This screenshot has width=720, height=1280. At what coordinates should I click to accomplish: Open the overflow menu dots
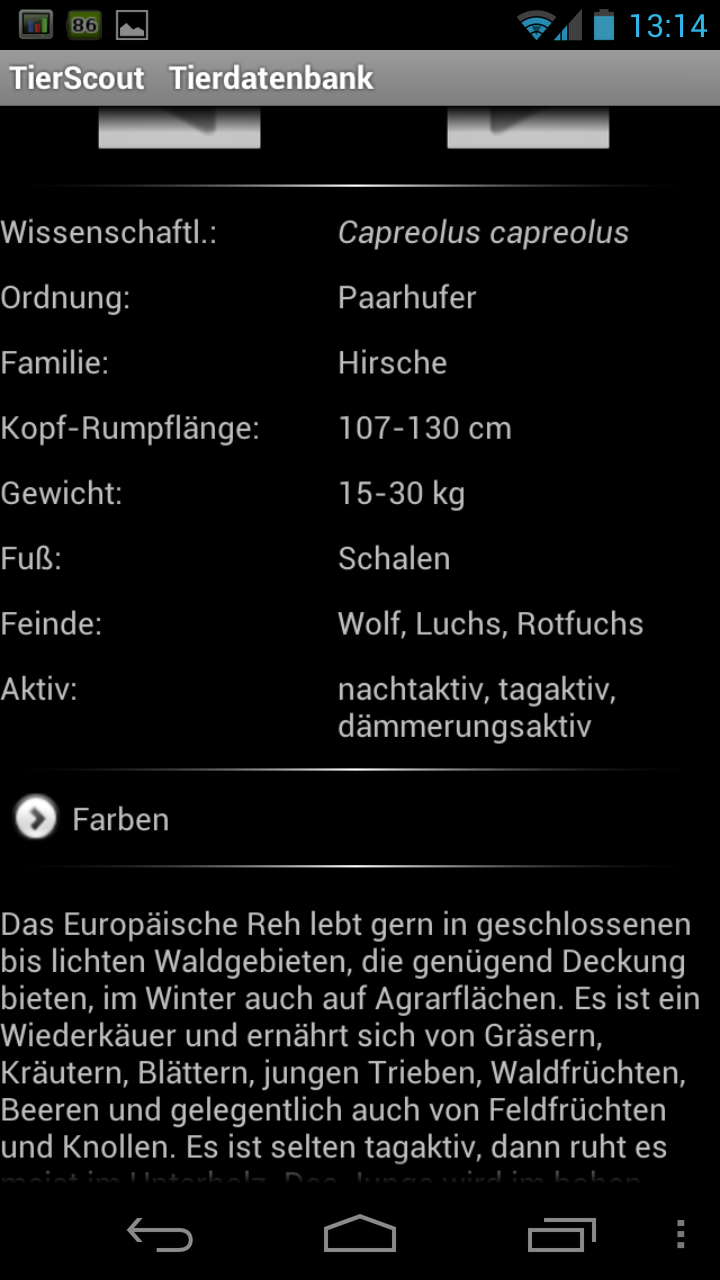[681, 1235]
